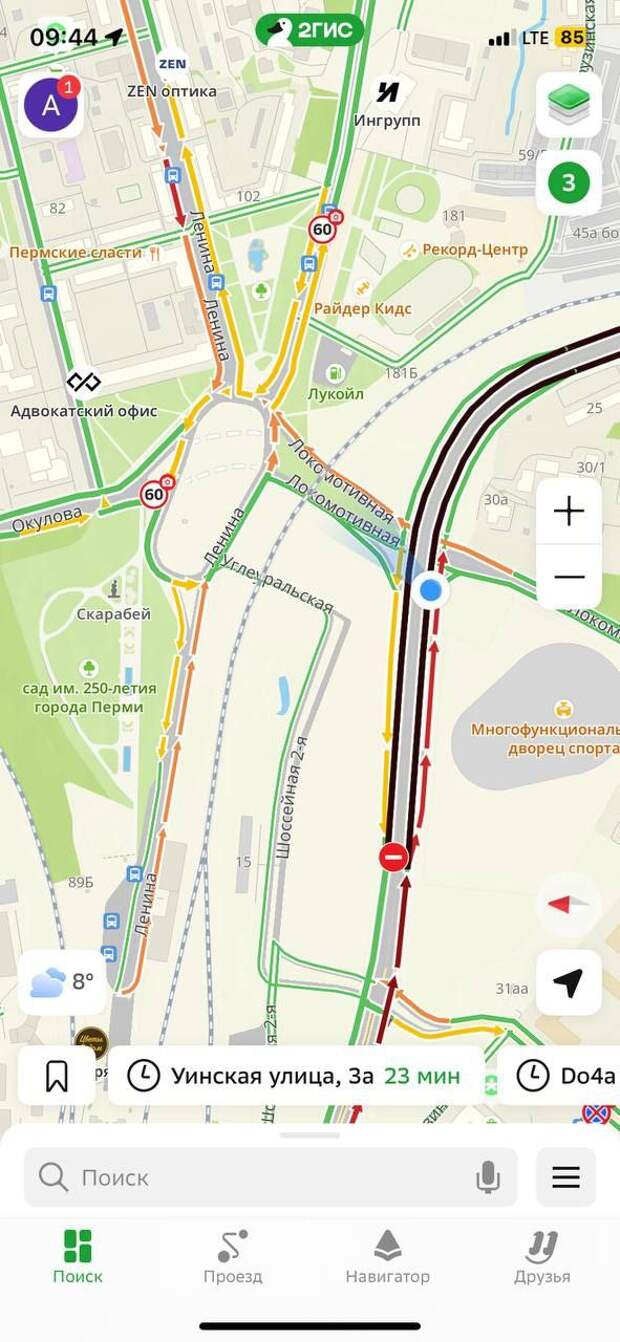Reset map orientation with the compass
The height and width of the screenshot is (1342, 620).
point(568,904)
